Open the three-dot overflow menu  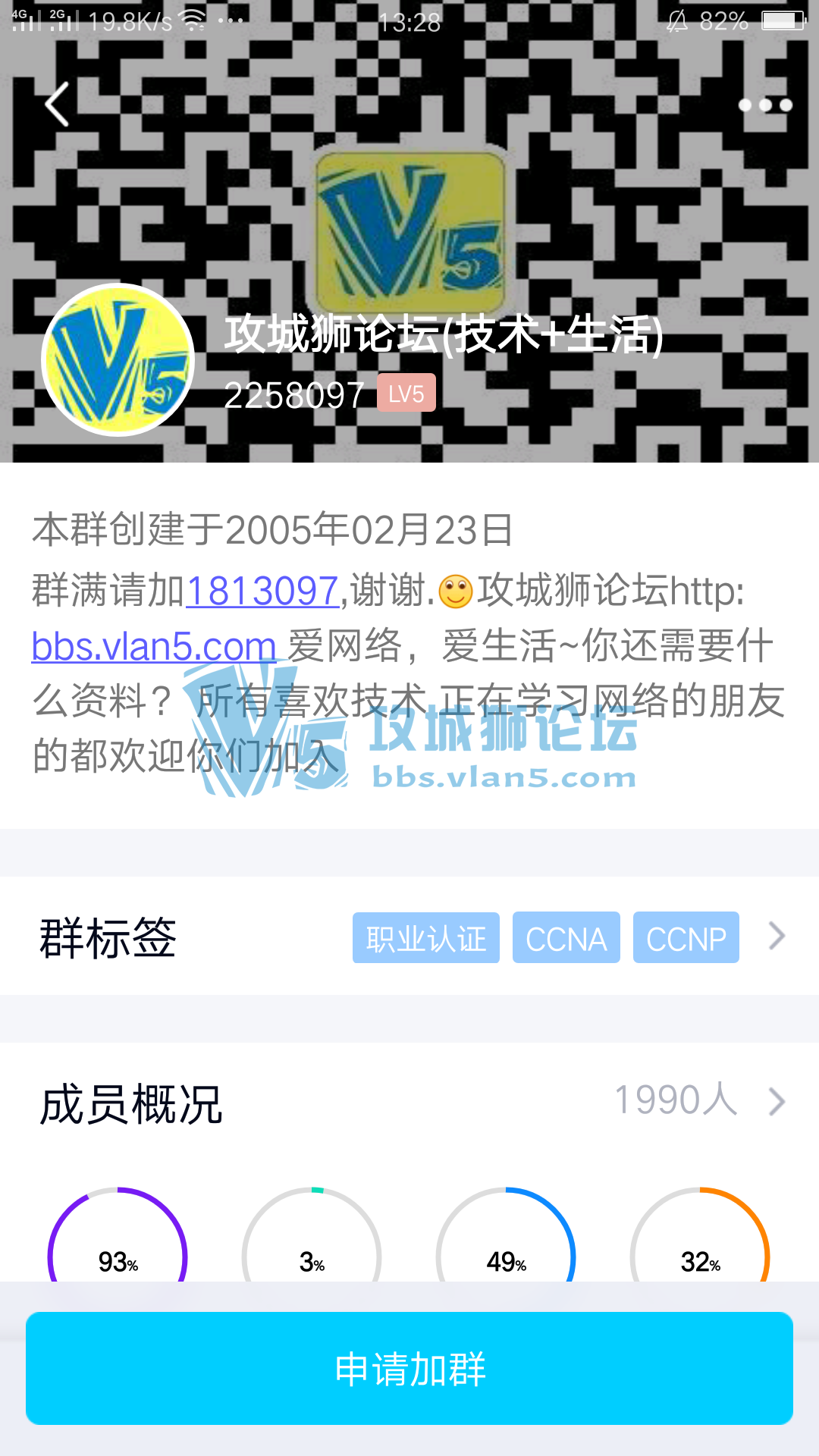click(765, 105)
